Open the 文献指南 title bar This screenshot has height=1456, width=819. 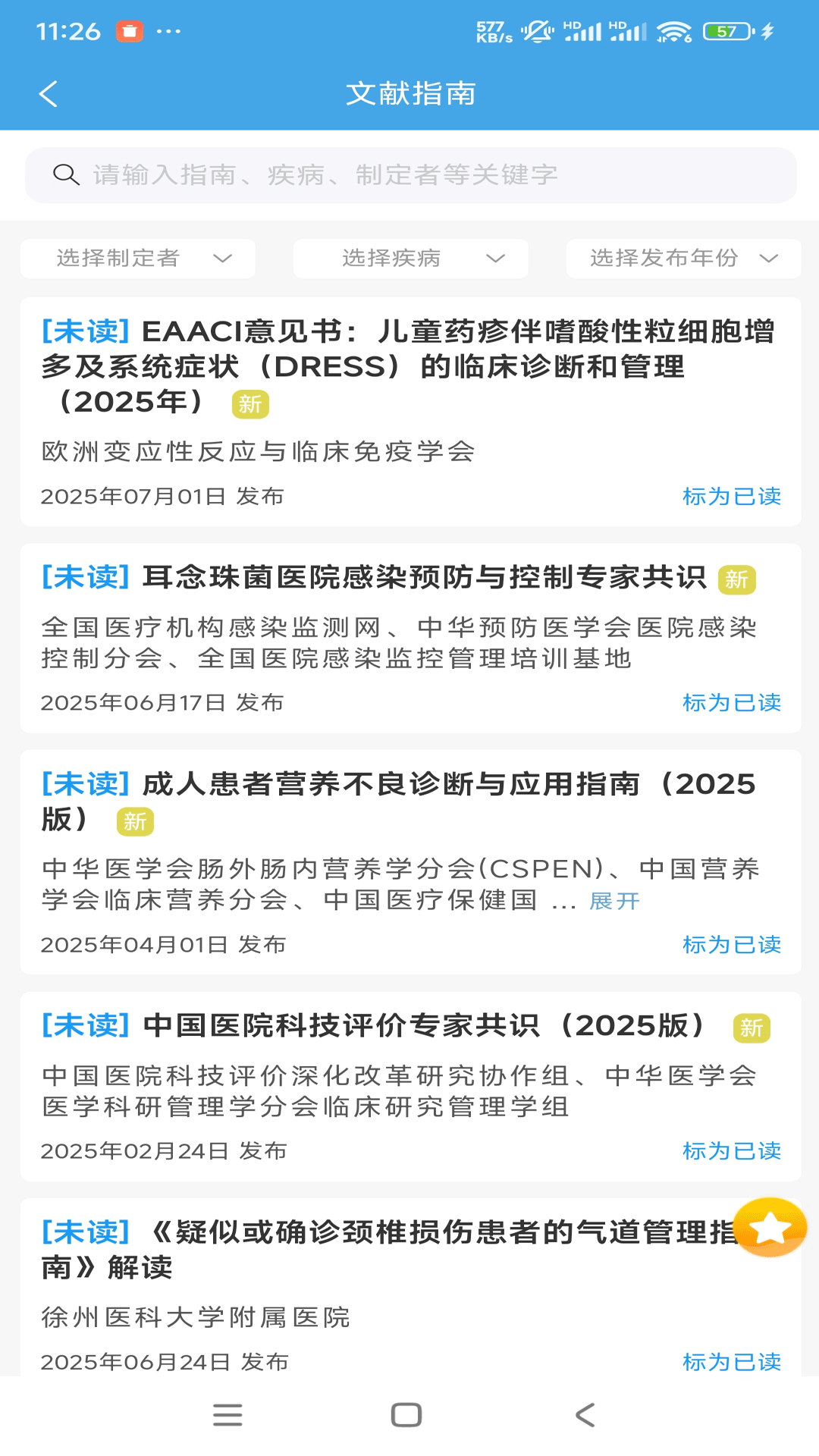[409, 94]
